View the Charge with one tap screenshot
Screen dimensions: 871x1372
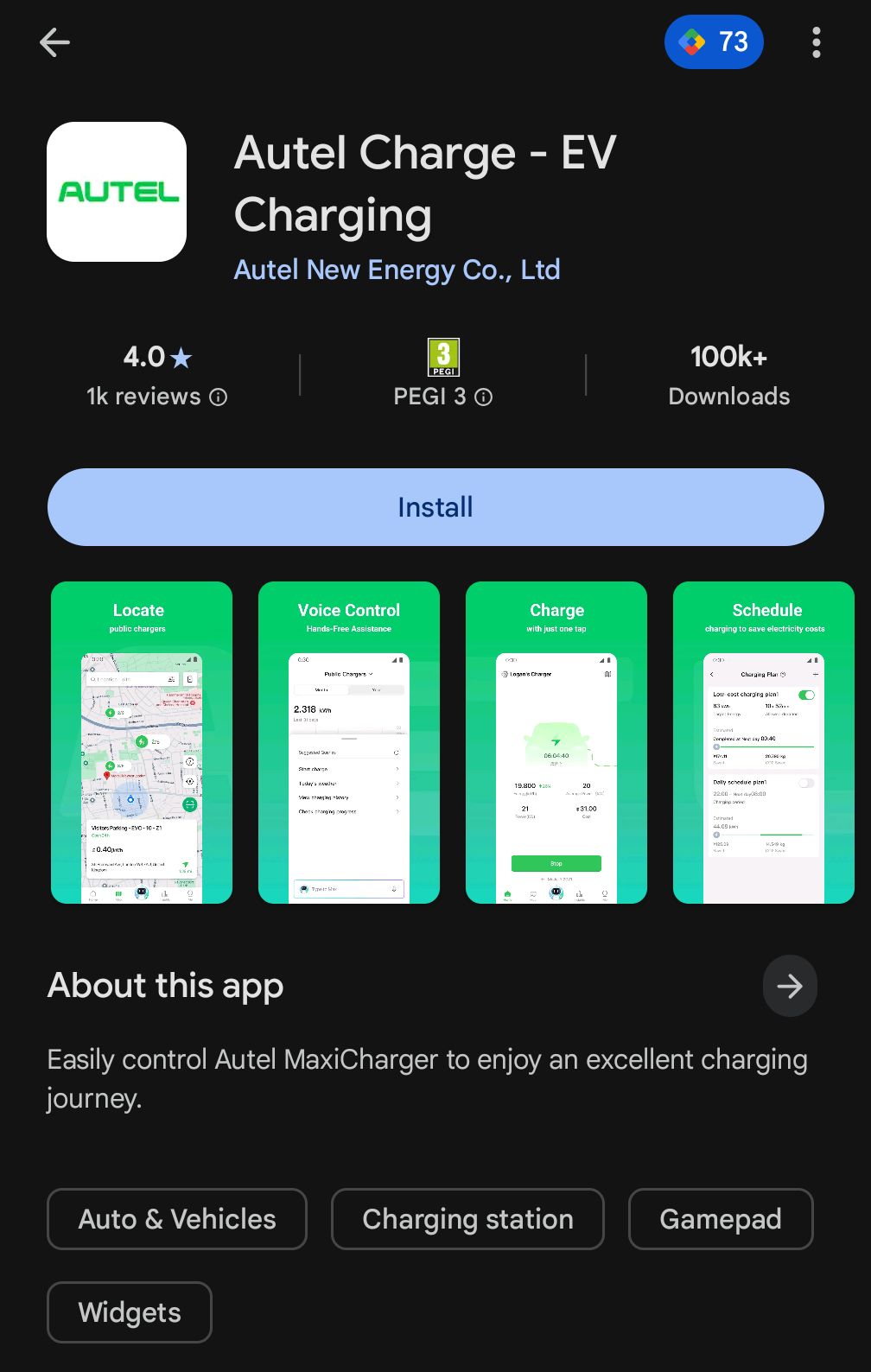(x=556, y=743)
